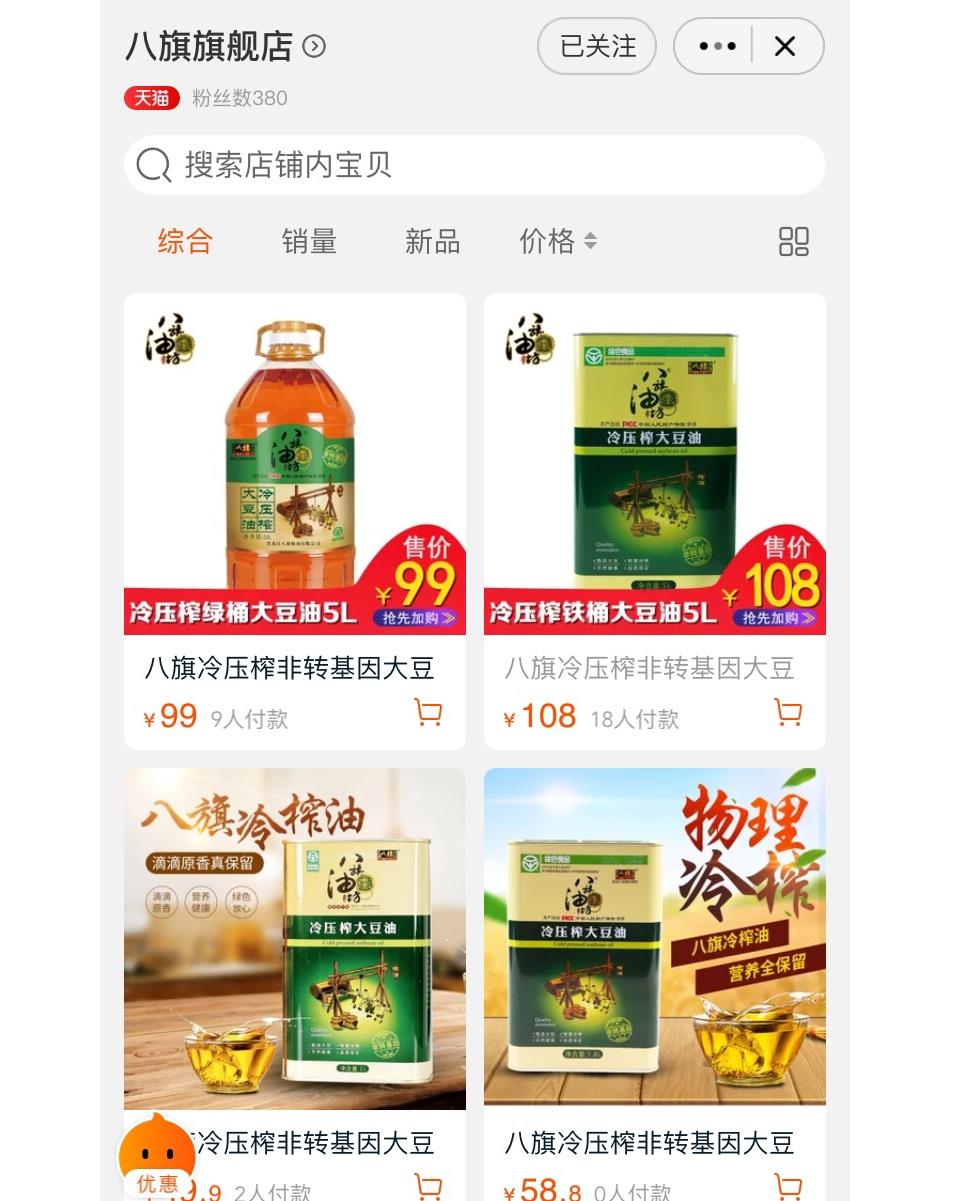This screenshot has height=1201, width=962.
Task: Open the 优惠 floating coupon button
Action: click(x=157, y=1160)
